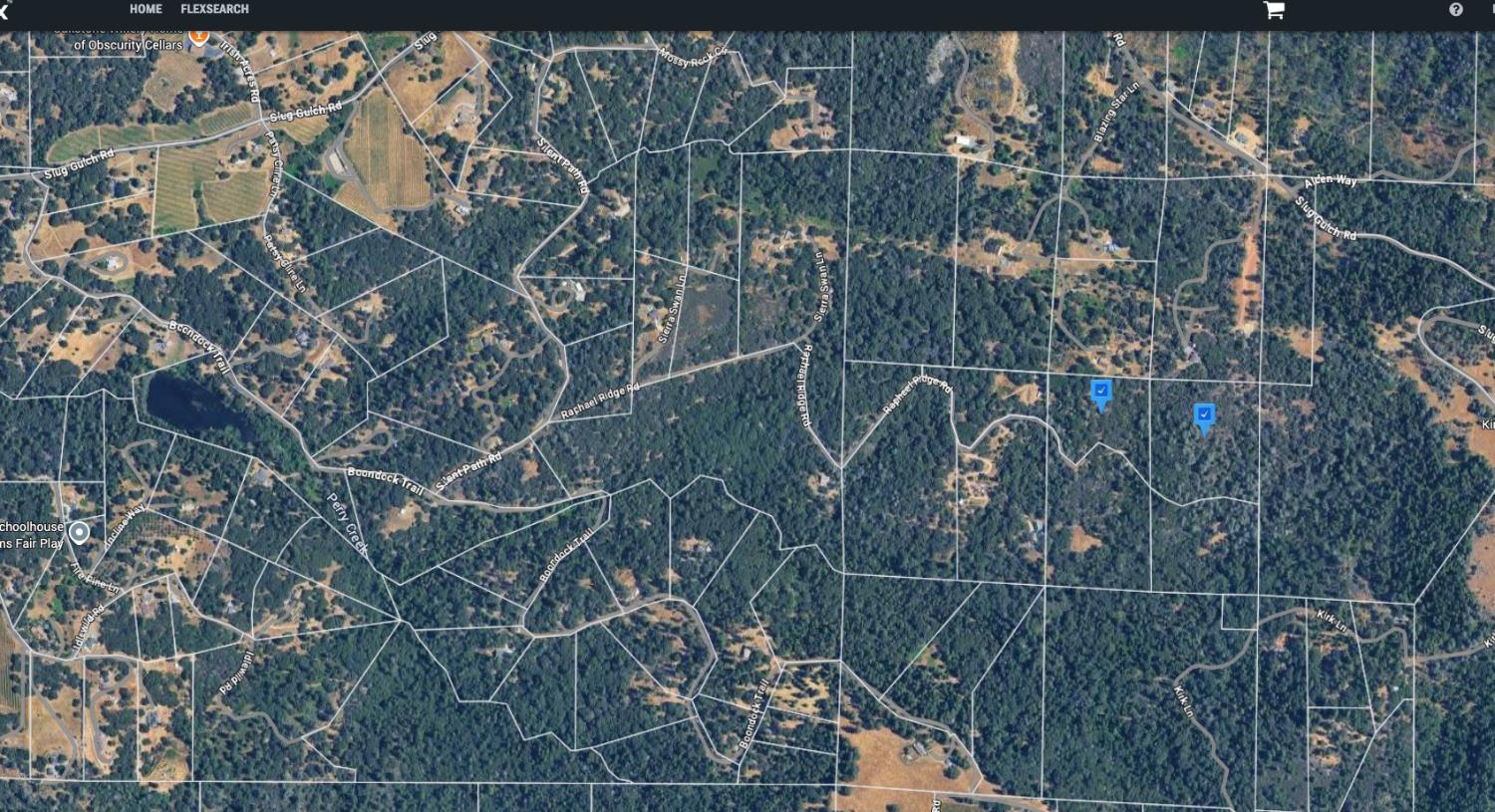
Task: Select the eastern blue checked parcel marker
Action: click(x=1204, y=414)
